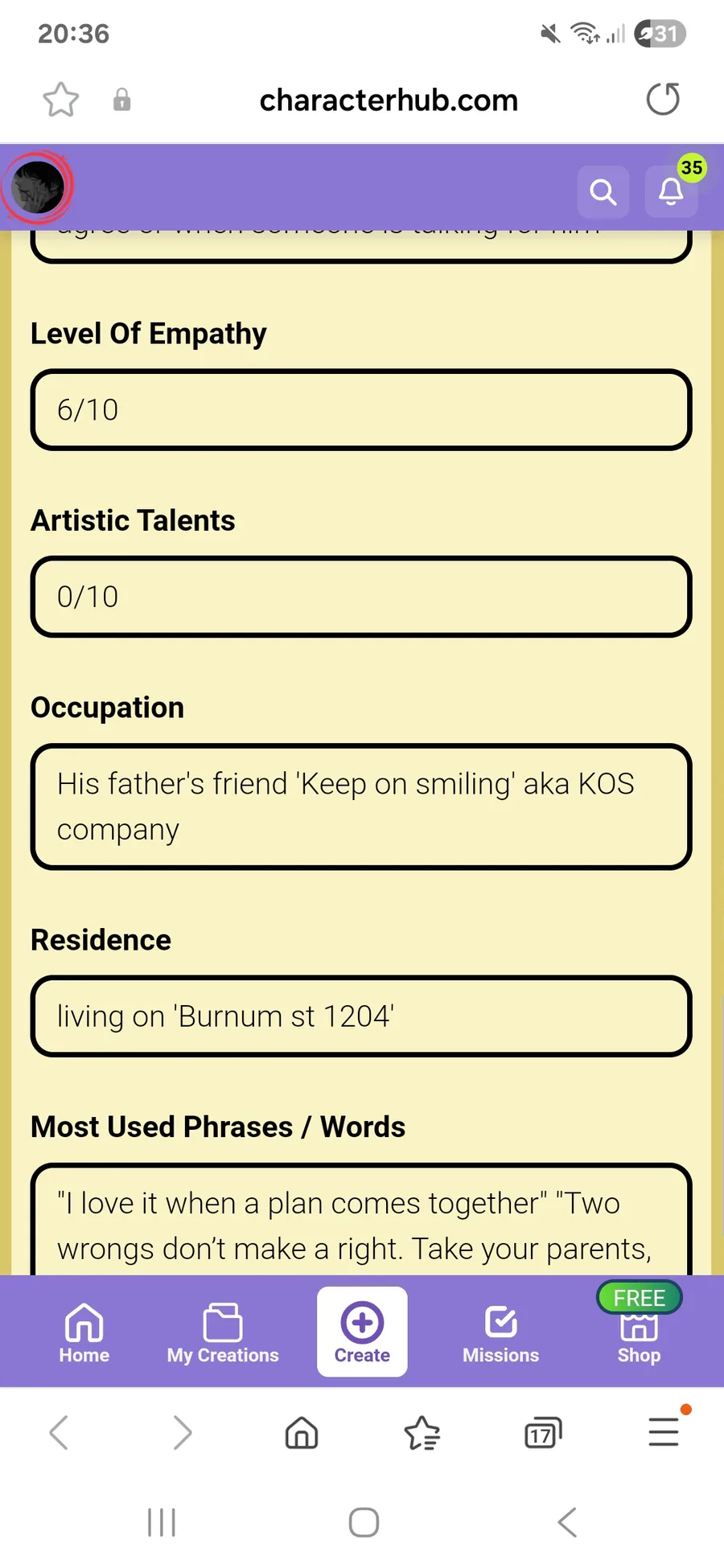Open the notifications bell
The image size is (724, 1568).
pyautogui.click(x=671, y=192)
